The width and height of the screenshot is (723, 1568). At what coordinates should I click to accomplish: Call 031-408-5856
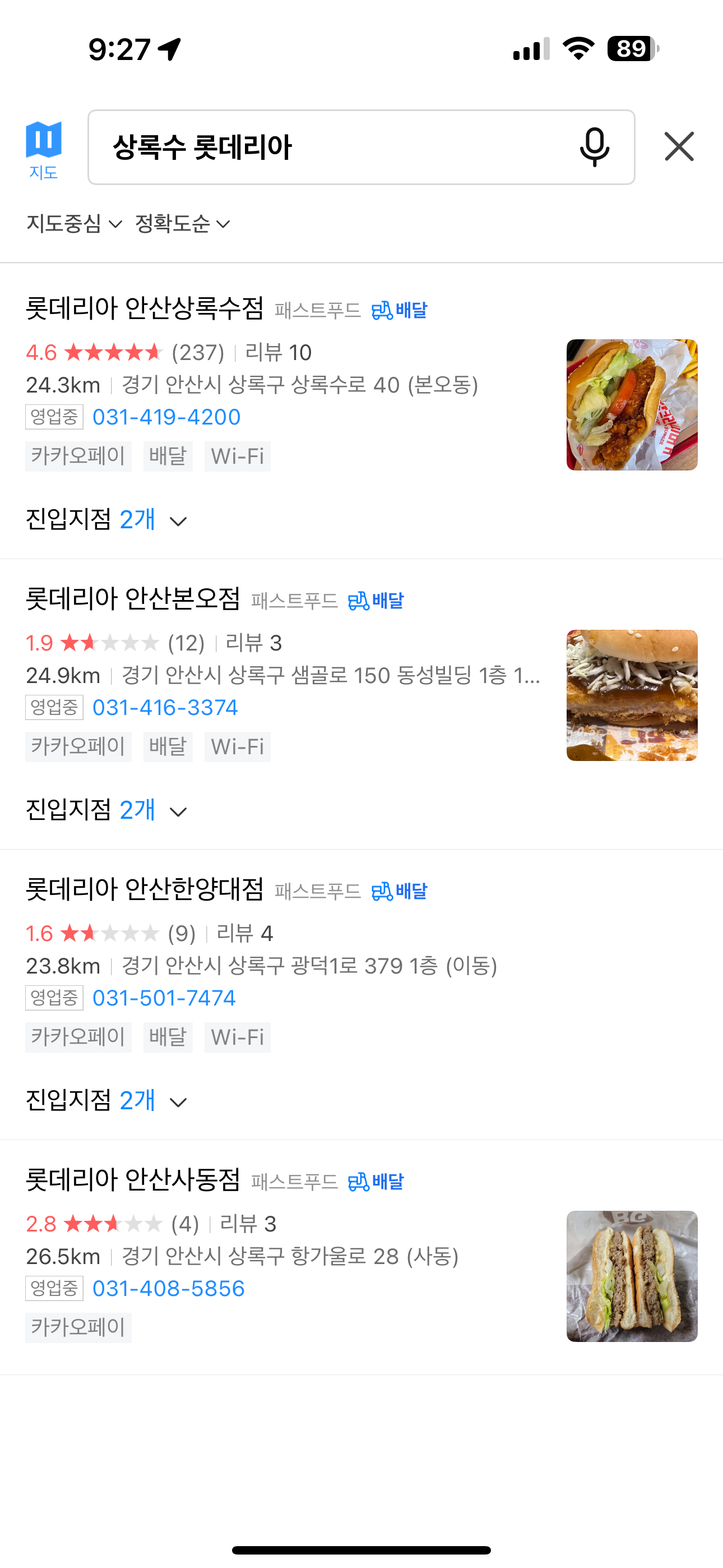click(169, 1288)
